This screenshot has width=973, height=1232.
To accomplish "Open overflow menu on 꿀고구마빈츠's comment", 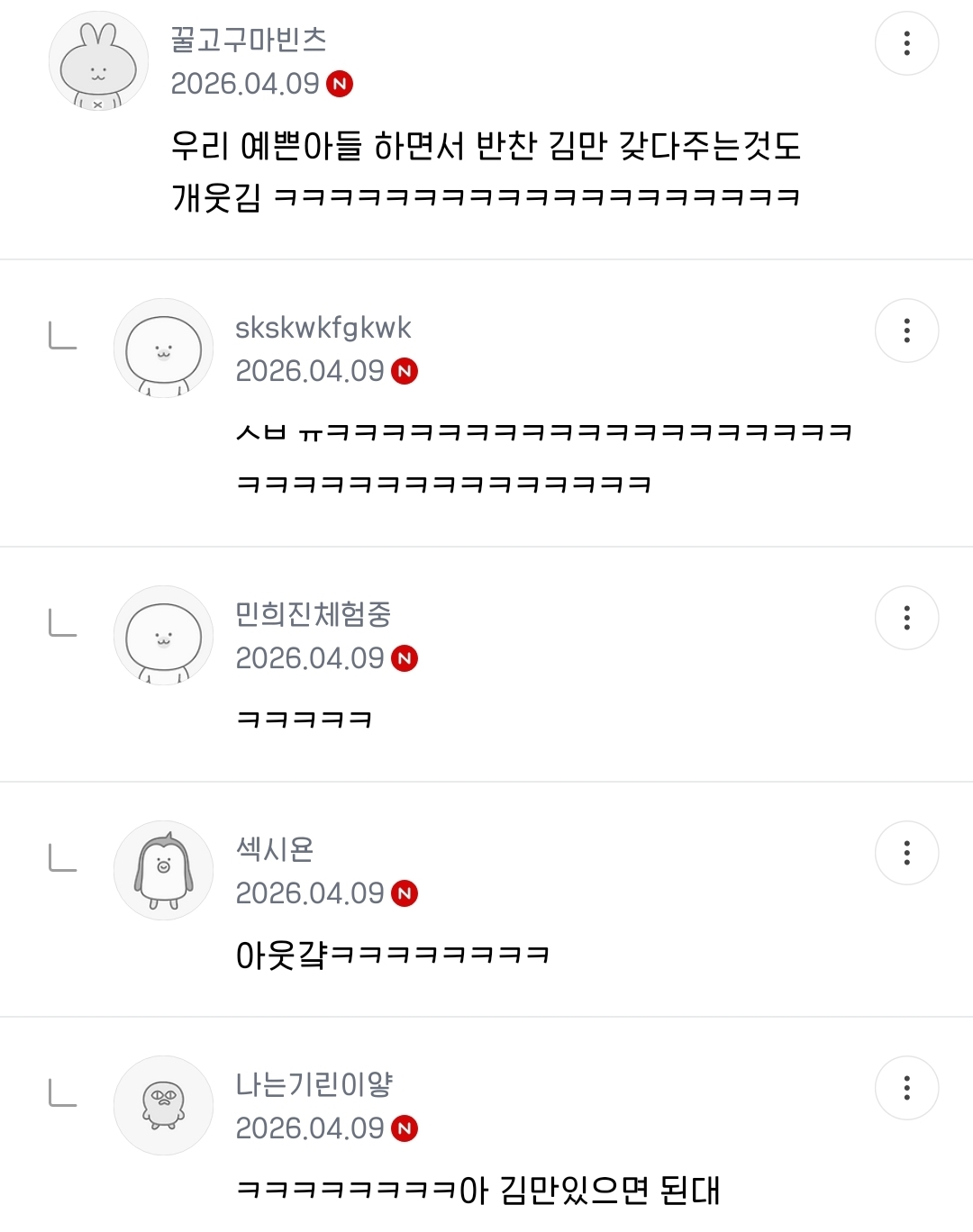I will 906,43.
